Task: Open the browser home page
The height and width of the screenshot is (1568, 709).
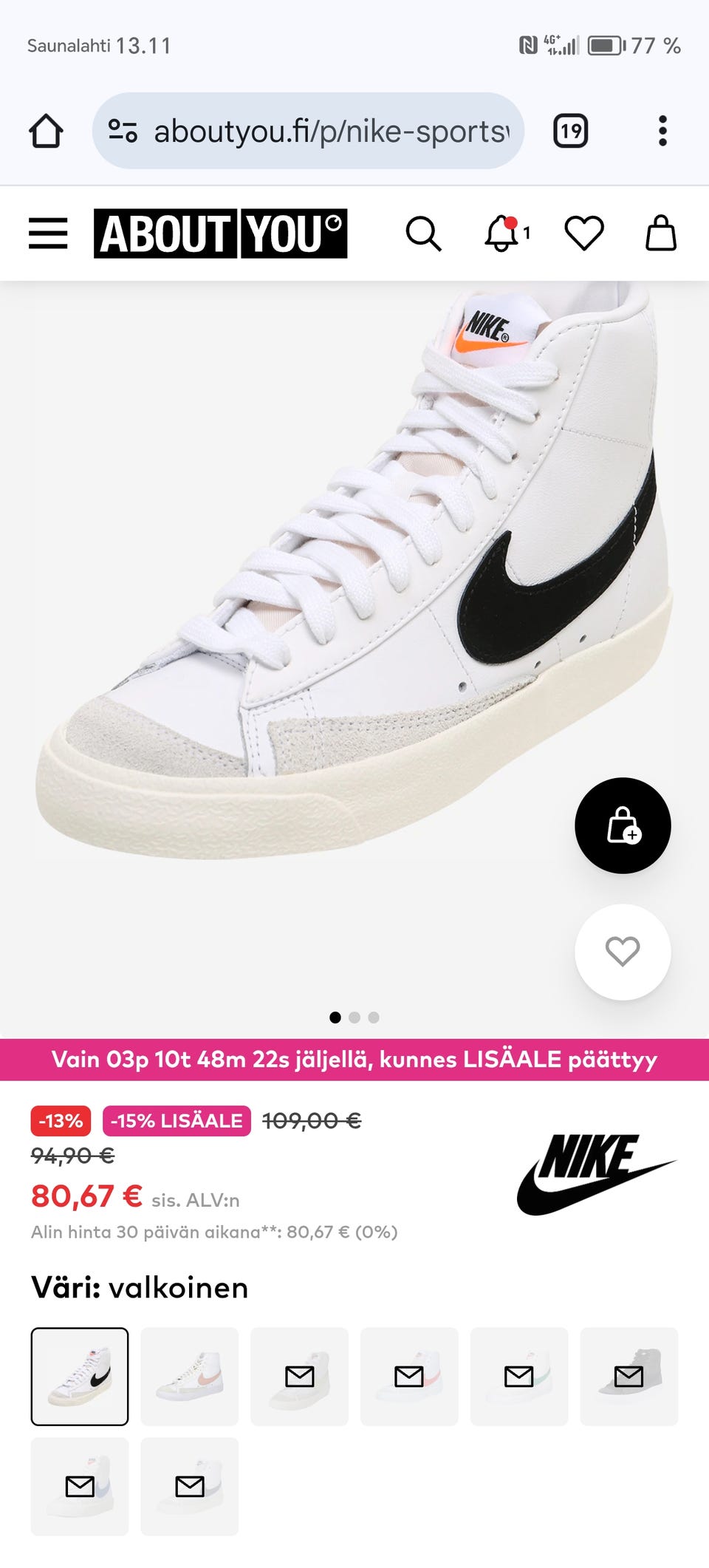Action: [x=46, y=131]
